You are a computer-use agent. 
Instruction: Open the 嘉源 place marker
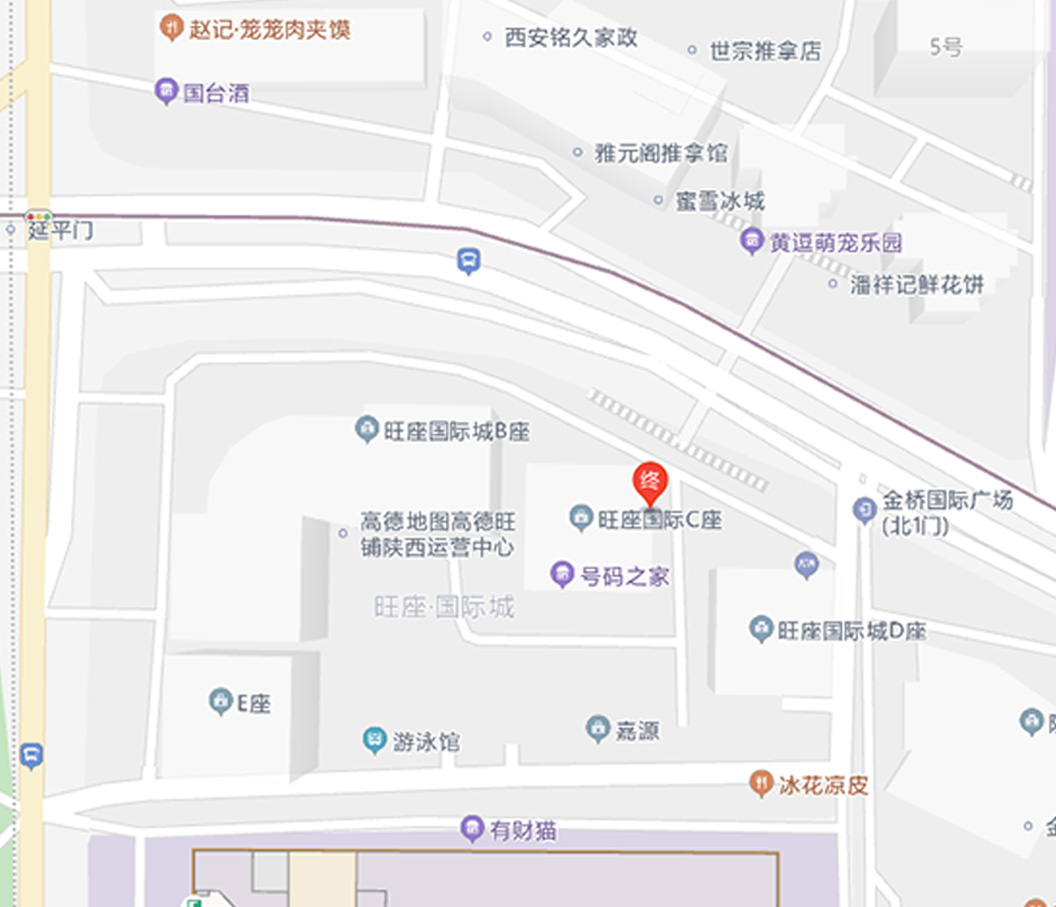tap(598, 729)
